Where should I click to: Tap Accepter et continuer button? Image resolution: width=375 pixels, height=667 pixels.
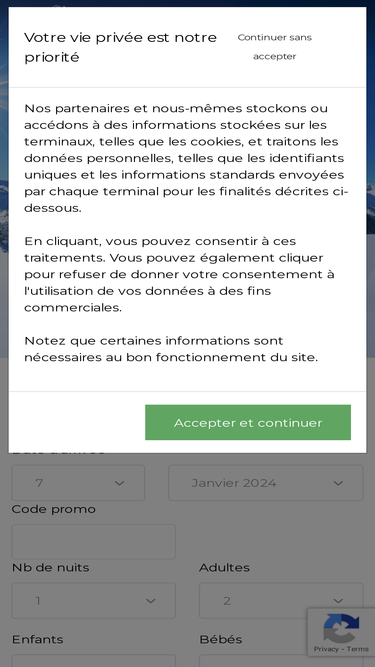[x=248, y=422]
